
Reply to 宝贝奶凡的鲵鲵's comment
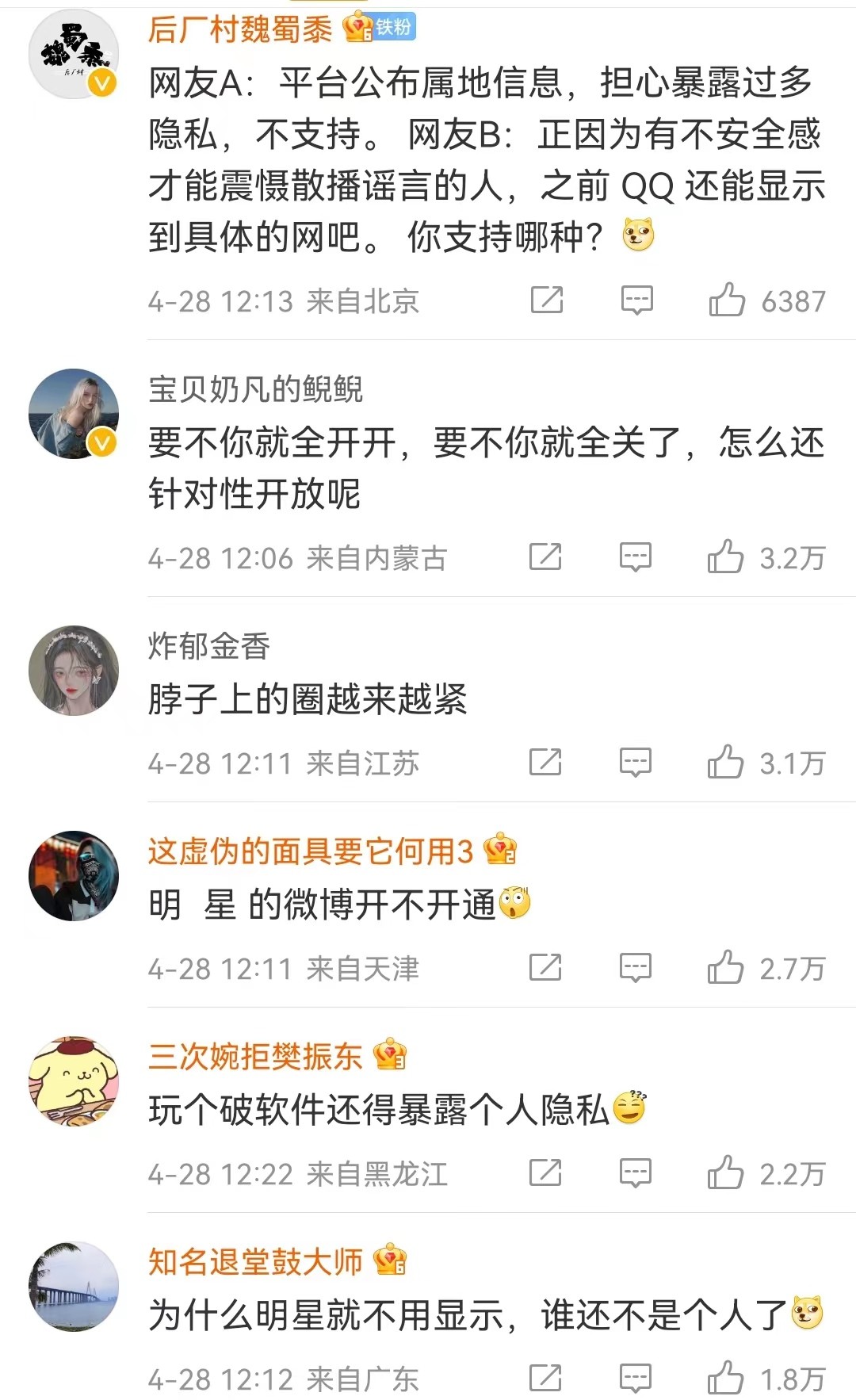tap(636, 557)
